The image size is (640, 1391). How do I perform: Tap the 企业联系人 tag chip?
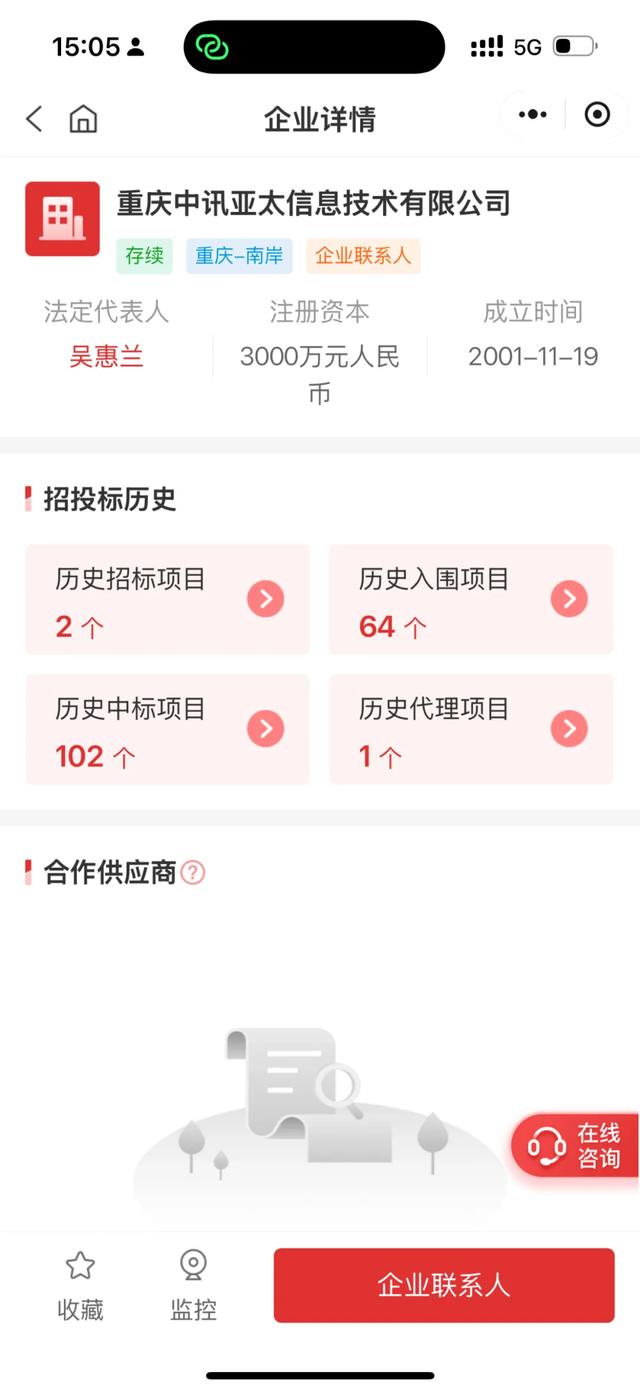pyautogui.click(x=363, y=256)
